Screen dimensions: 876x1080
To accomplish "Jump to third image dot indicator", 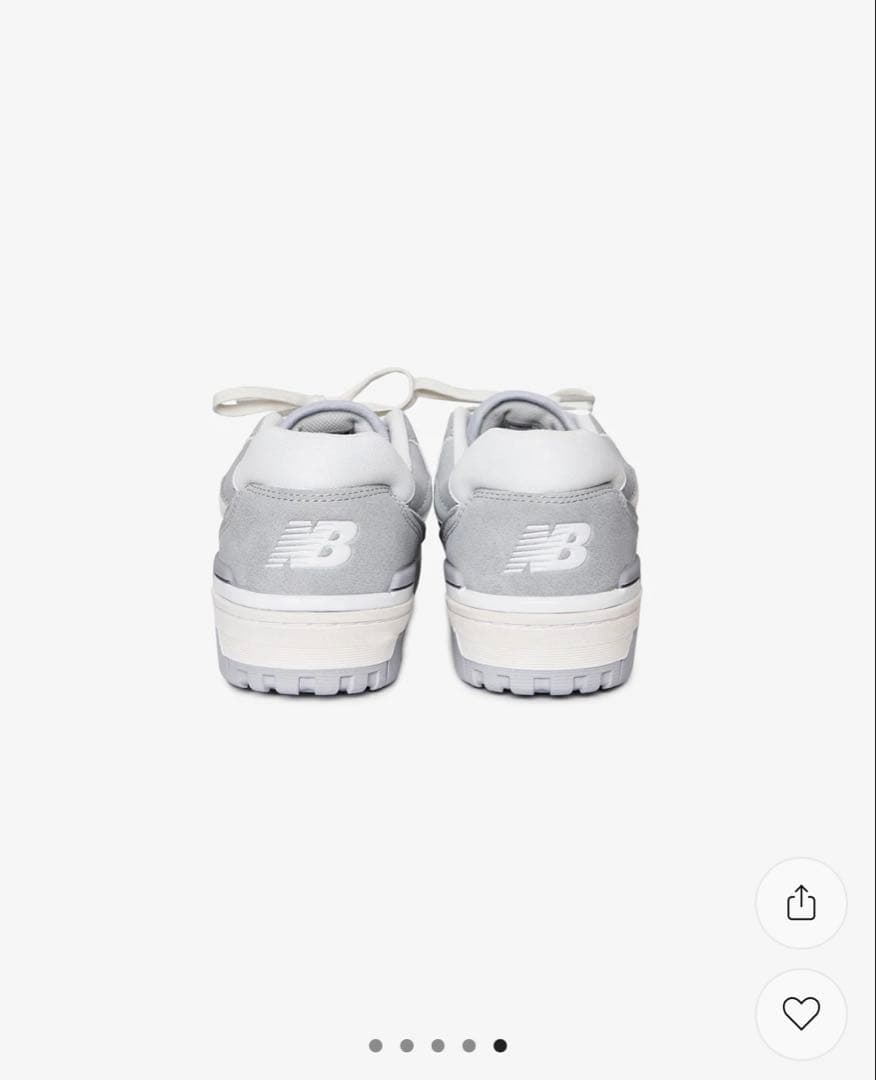I will pyautogui.click(x=438, y=1046).
